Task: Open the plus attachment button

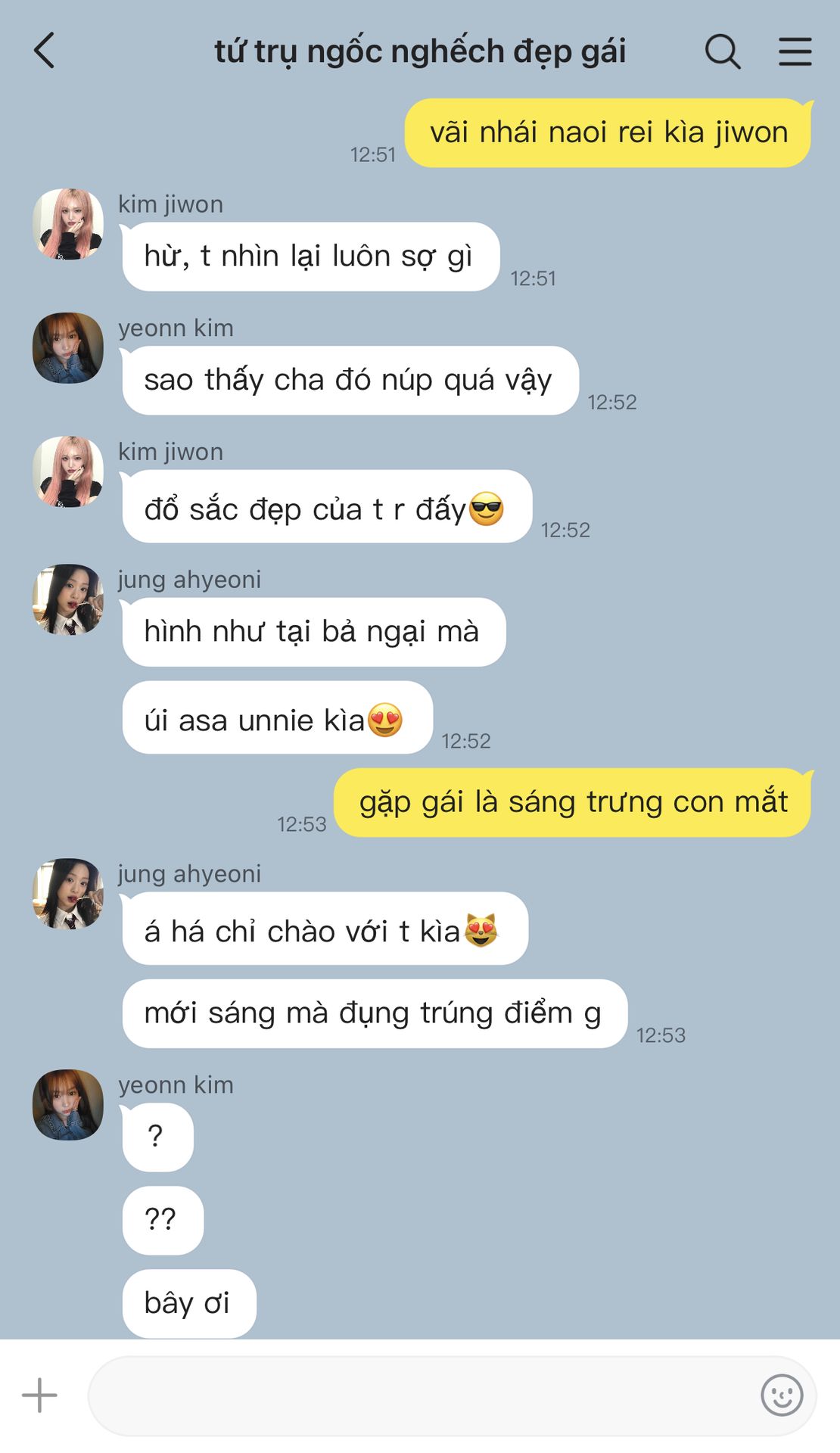Action: (39, 1395)
